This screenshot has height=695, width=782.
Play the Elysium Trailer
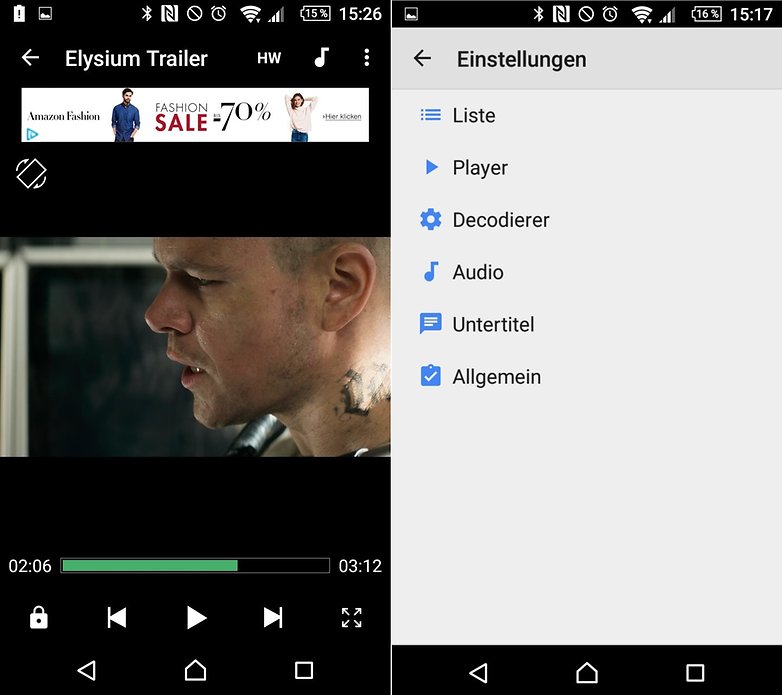pyautogui.click(x=196, y=618)
